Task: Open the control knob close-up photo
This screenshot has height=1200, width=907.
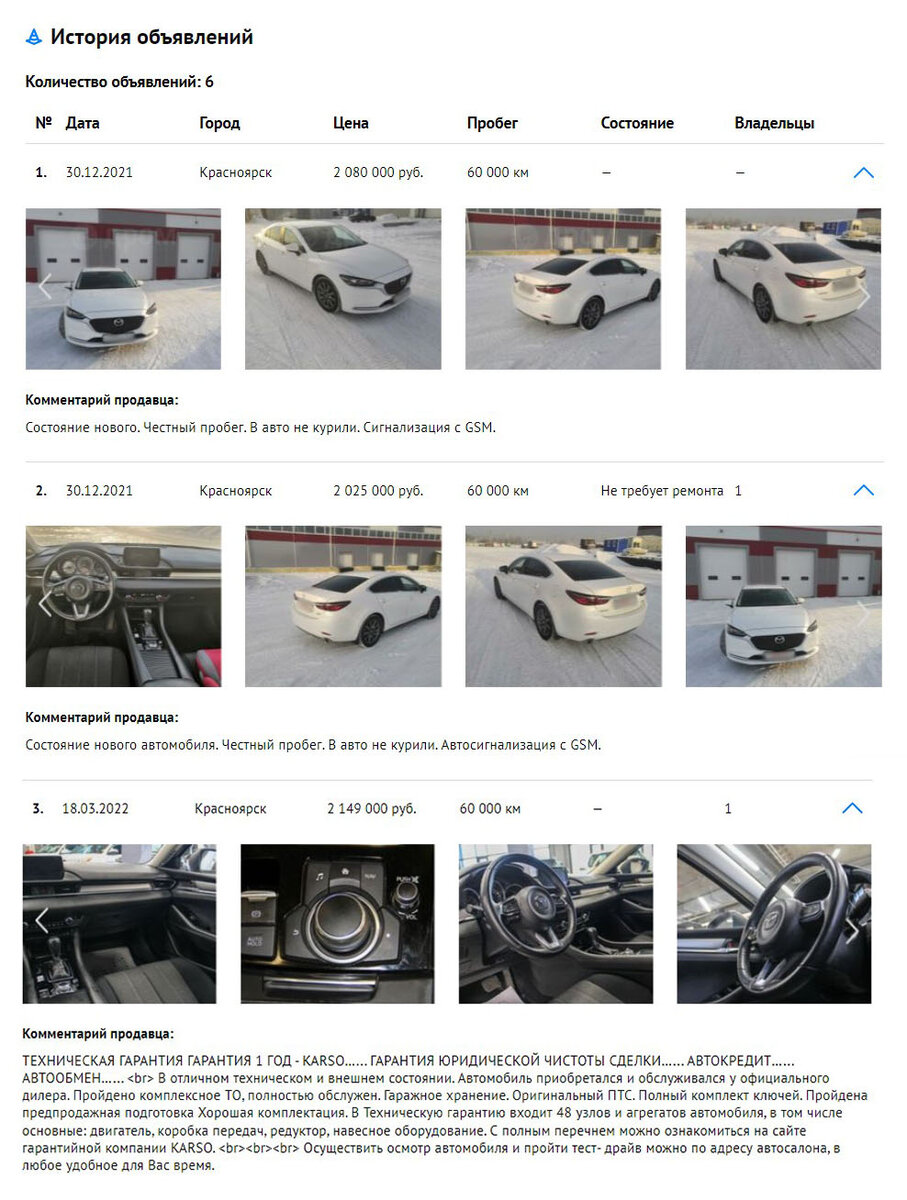Action: 338,924
